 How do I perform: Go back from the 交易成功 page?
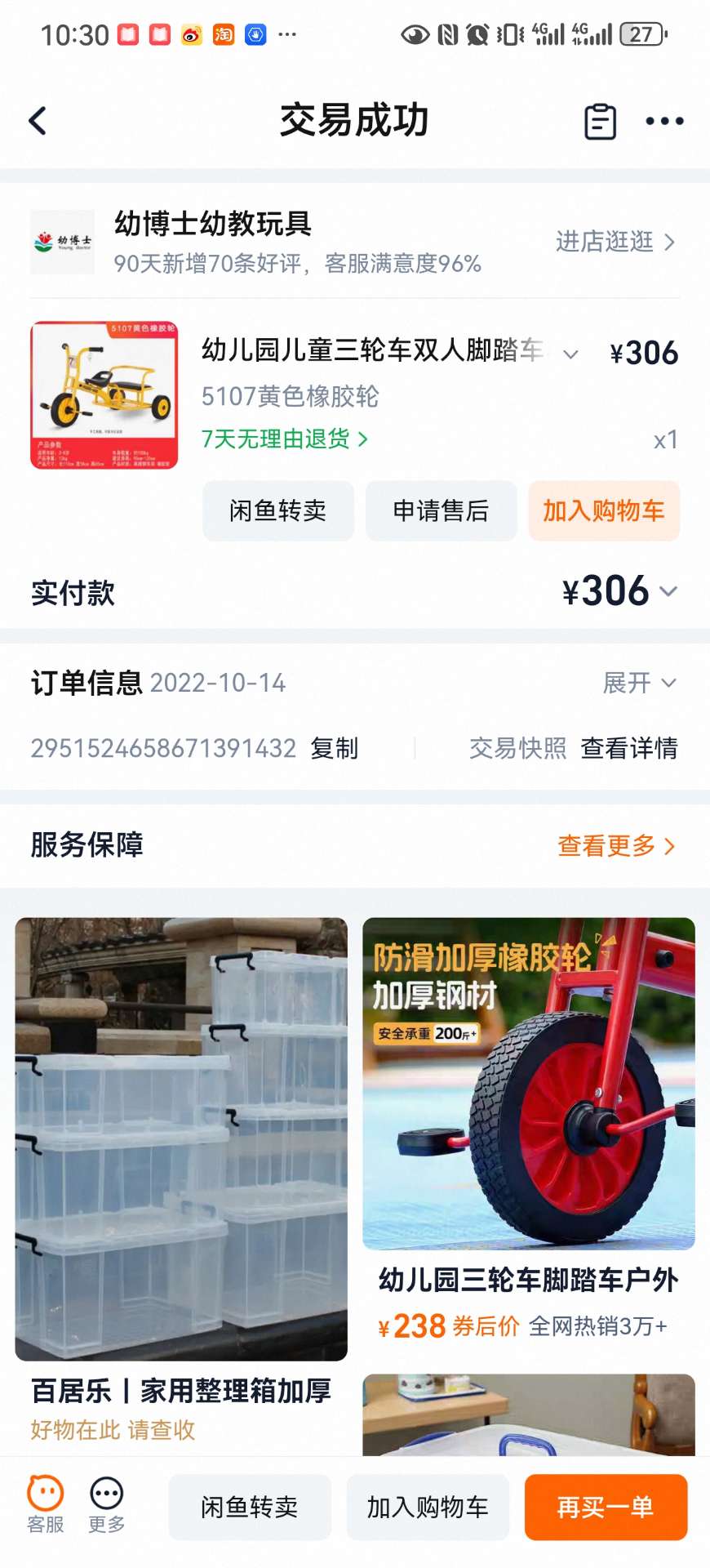point(38,121)
